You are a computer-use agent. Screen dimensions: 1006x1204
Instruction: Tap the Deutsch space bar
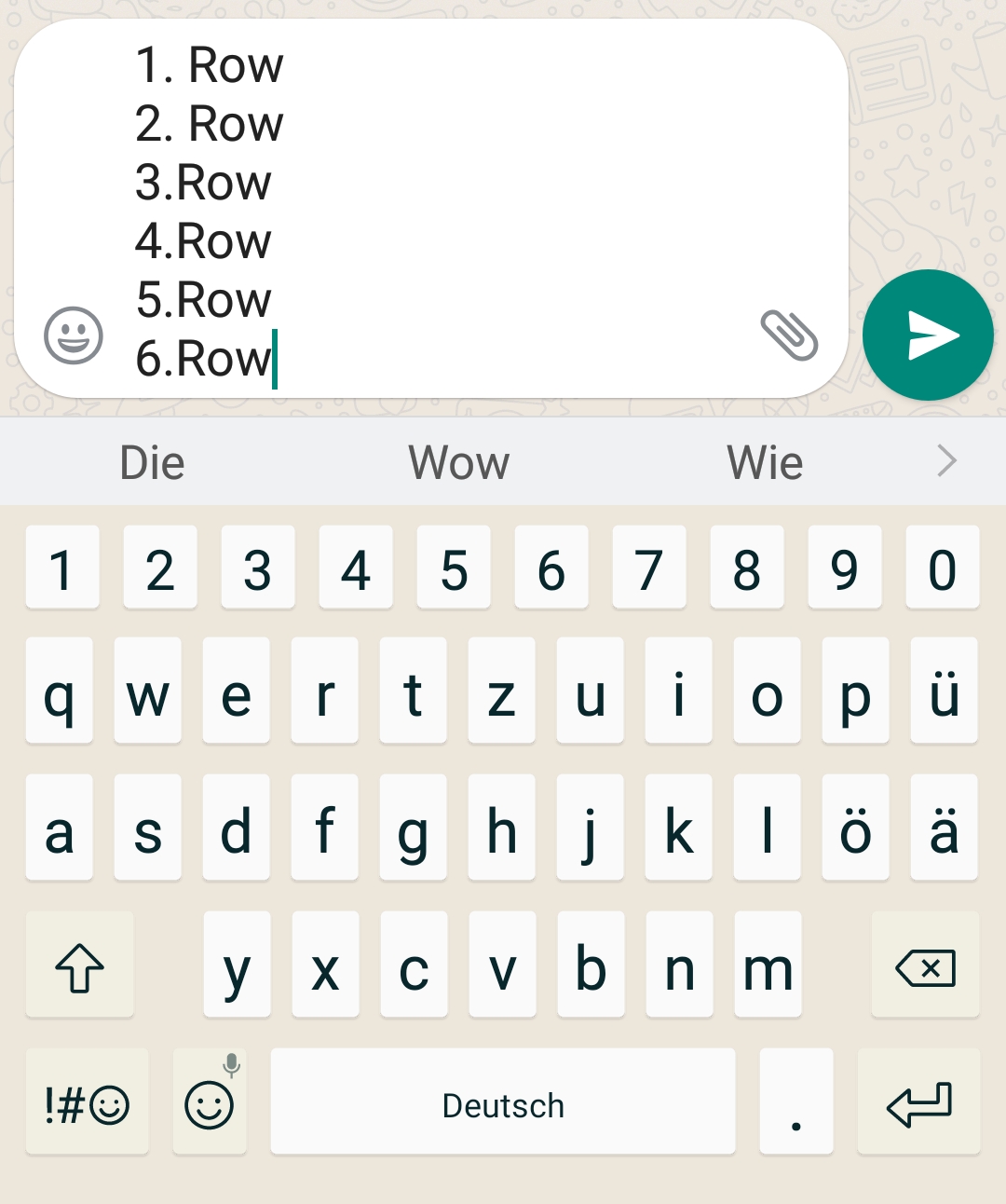click(x=503, y=1104)
